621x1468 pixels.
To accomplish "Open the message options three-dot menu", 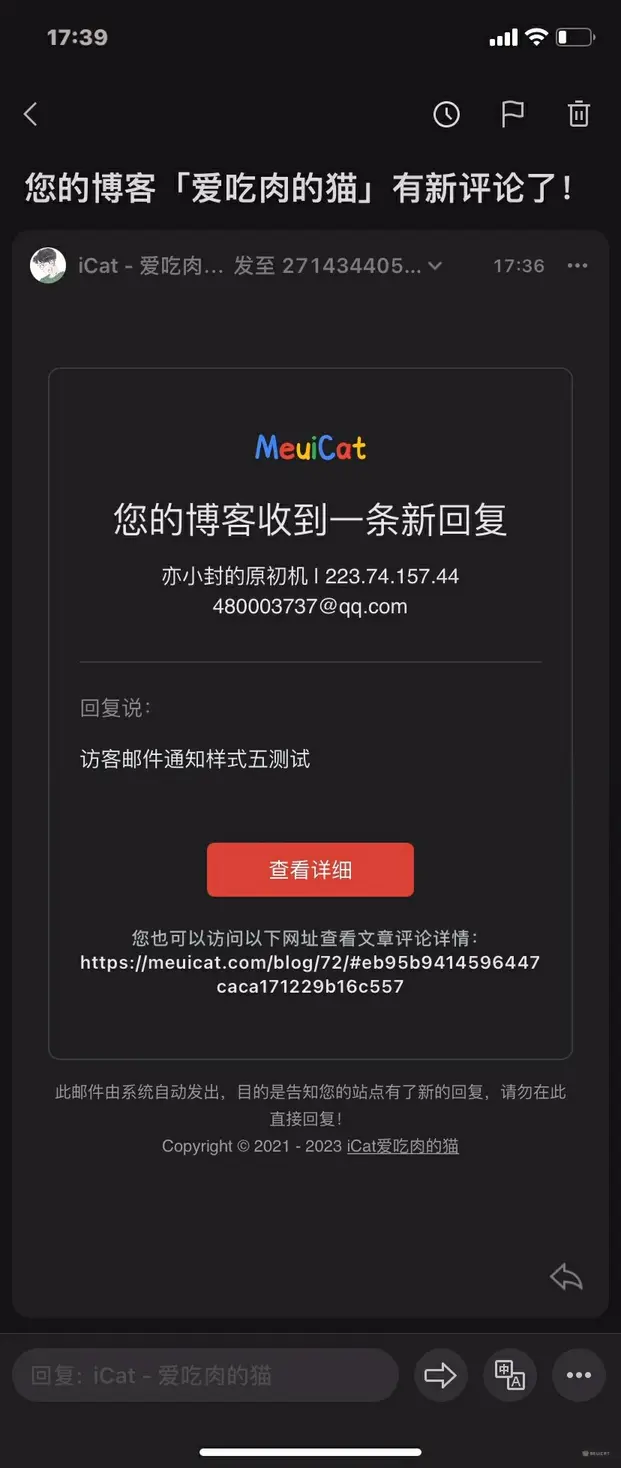I will point(578,266).
